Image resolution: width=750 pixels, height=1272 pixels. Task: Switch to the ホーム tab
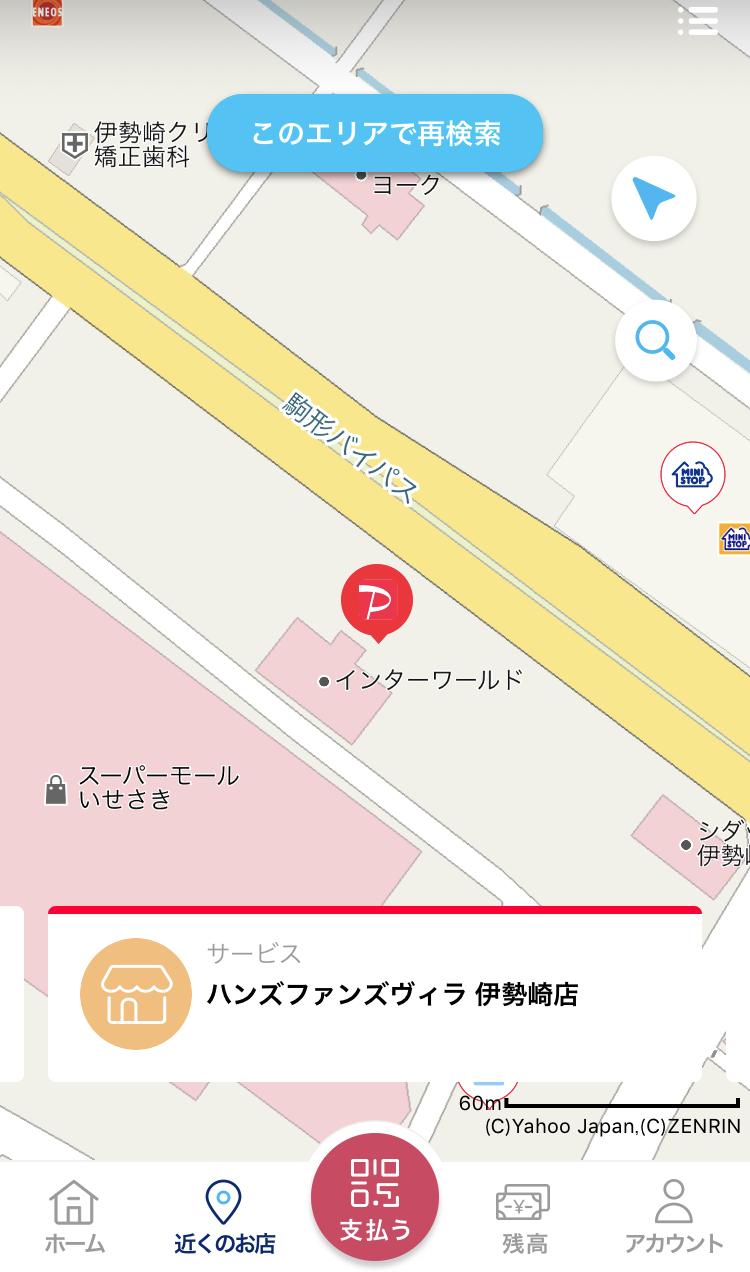tap(75, 1216)
